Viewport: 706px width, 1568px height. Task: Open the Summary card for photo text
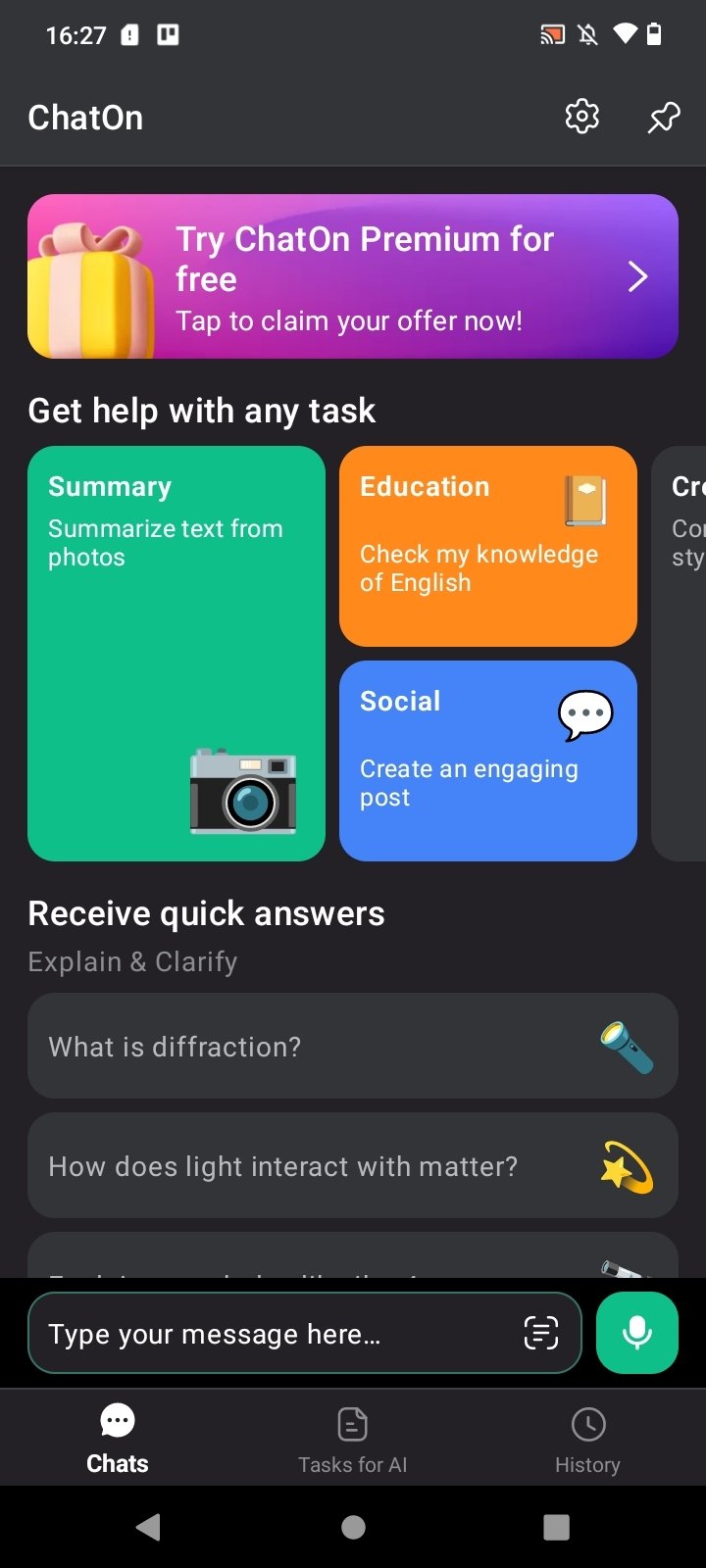click(176, 654)
